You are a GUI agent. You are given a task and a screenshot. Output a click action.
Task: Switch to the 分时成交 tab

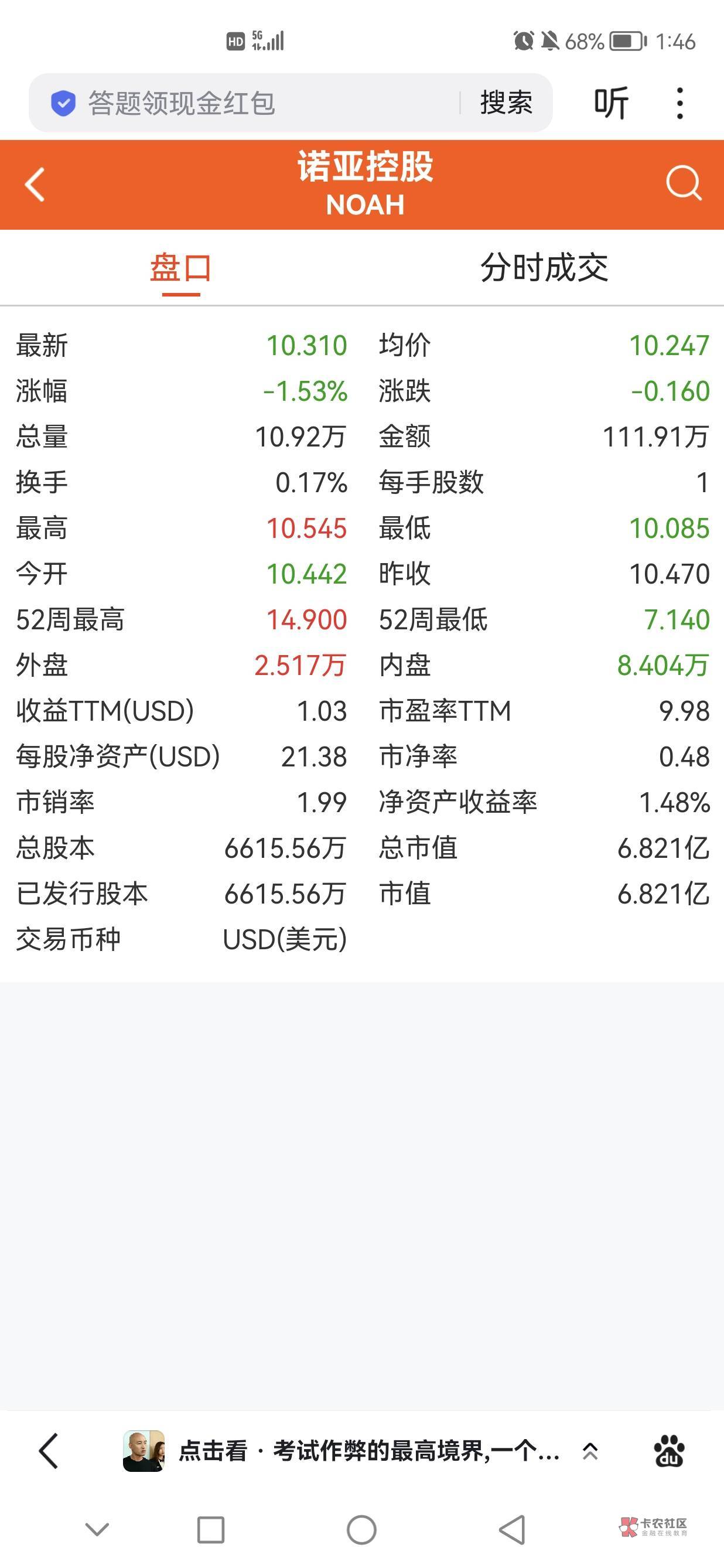pos(544,268)
